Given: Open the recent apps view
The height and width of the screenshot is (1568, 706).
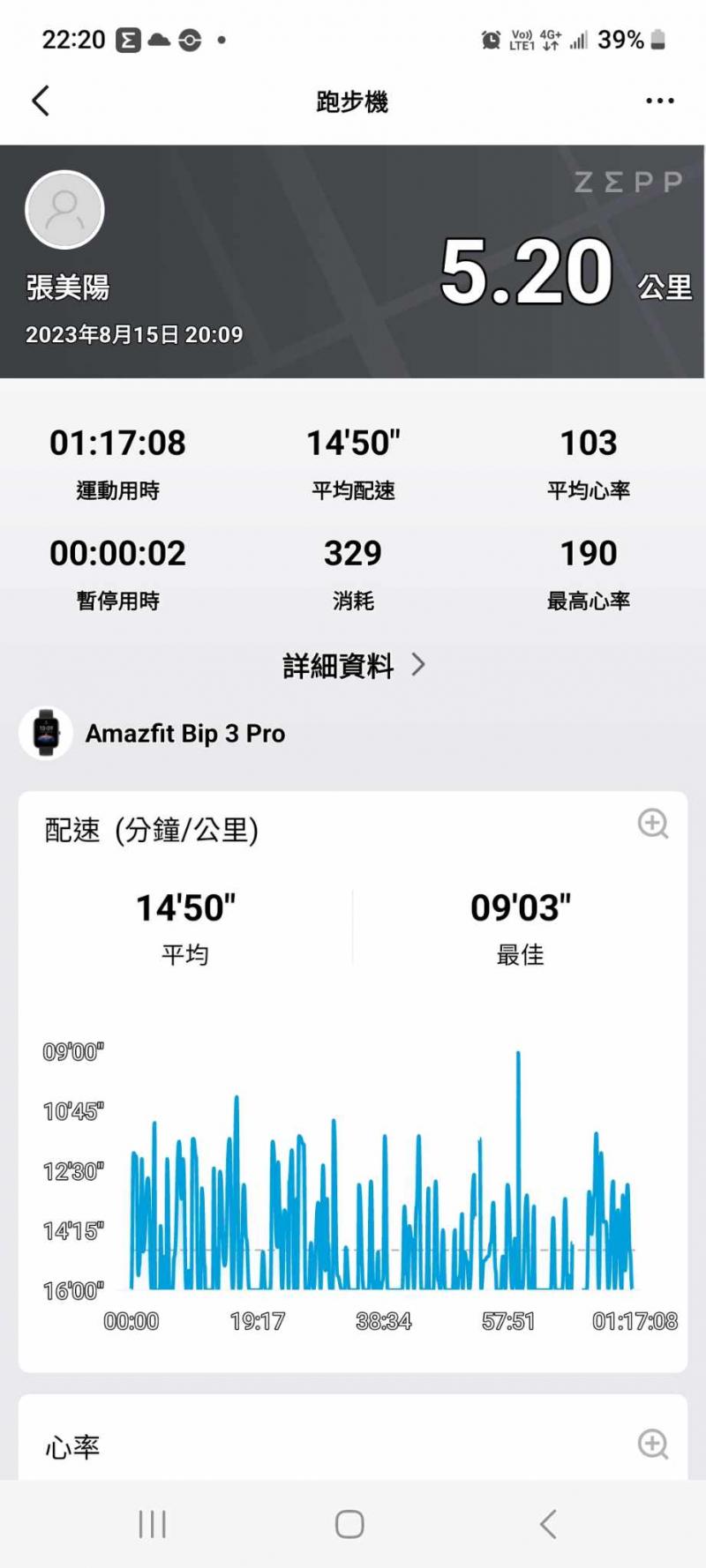Looking at the screenshot, I should 152,1524.
